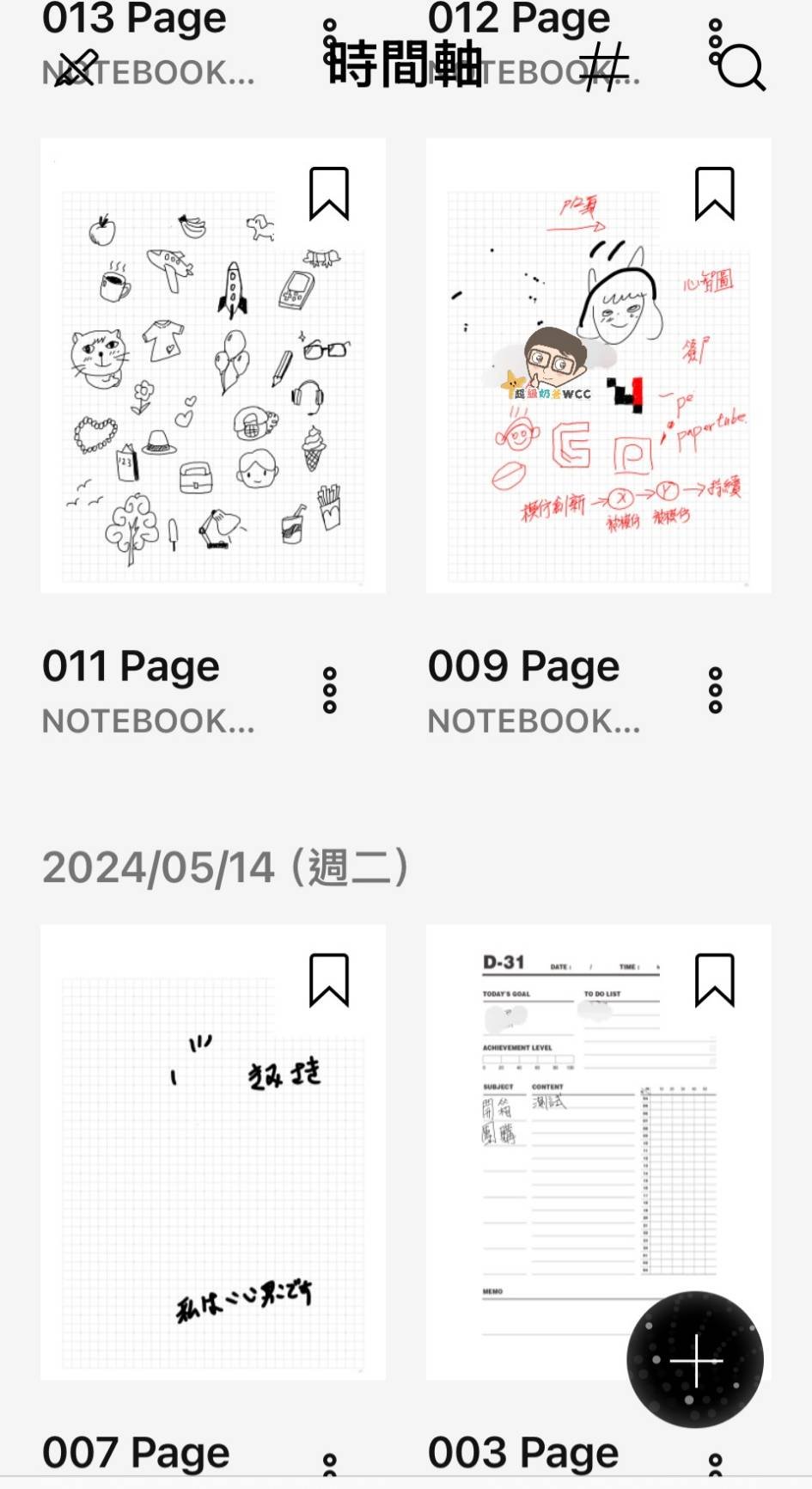Bookmark the 011 Page note
812x1489 pixels.
coord(329,194)
